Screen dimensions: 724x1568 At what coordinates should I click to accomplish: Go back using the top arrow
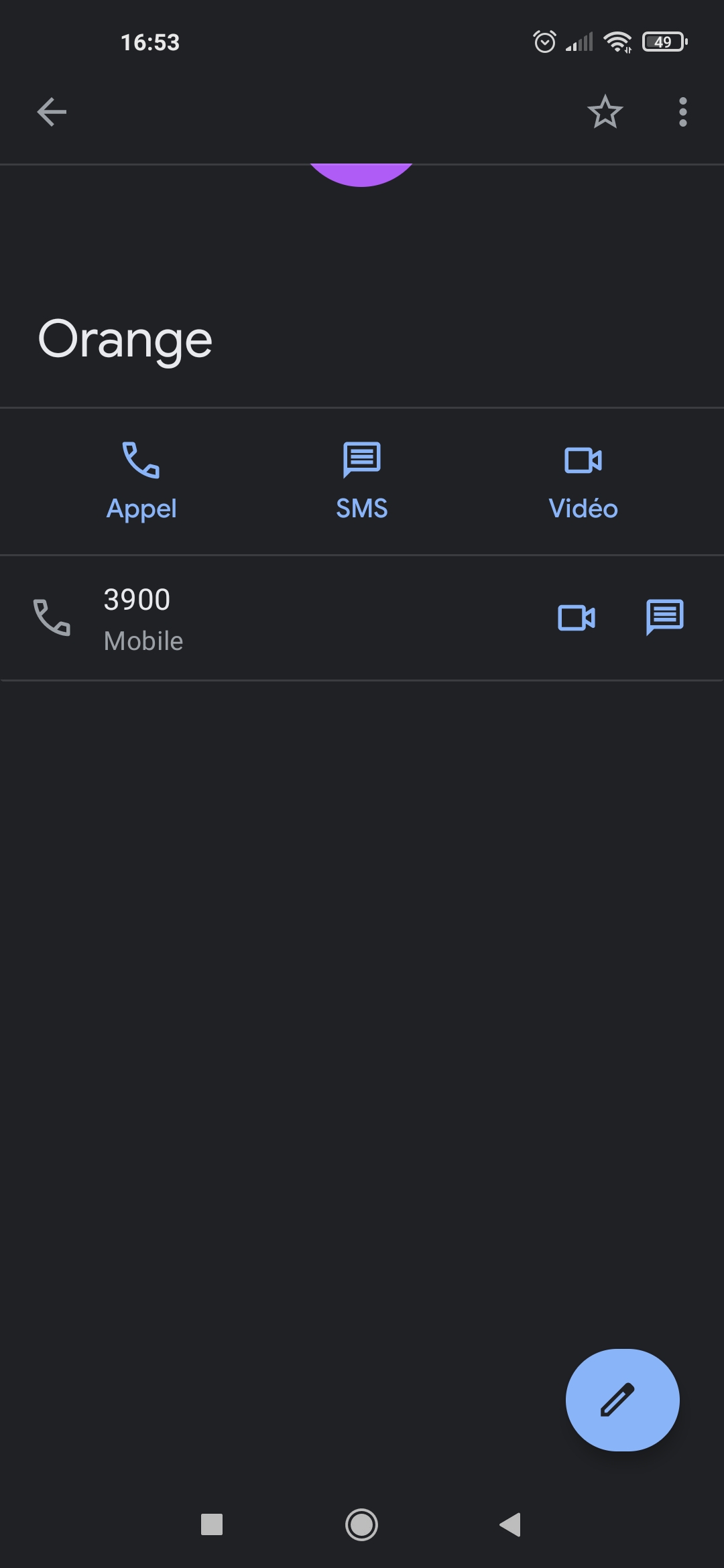(52, 112)
